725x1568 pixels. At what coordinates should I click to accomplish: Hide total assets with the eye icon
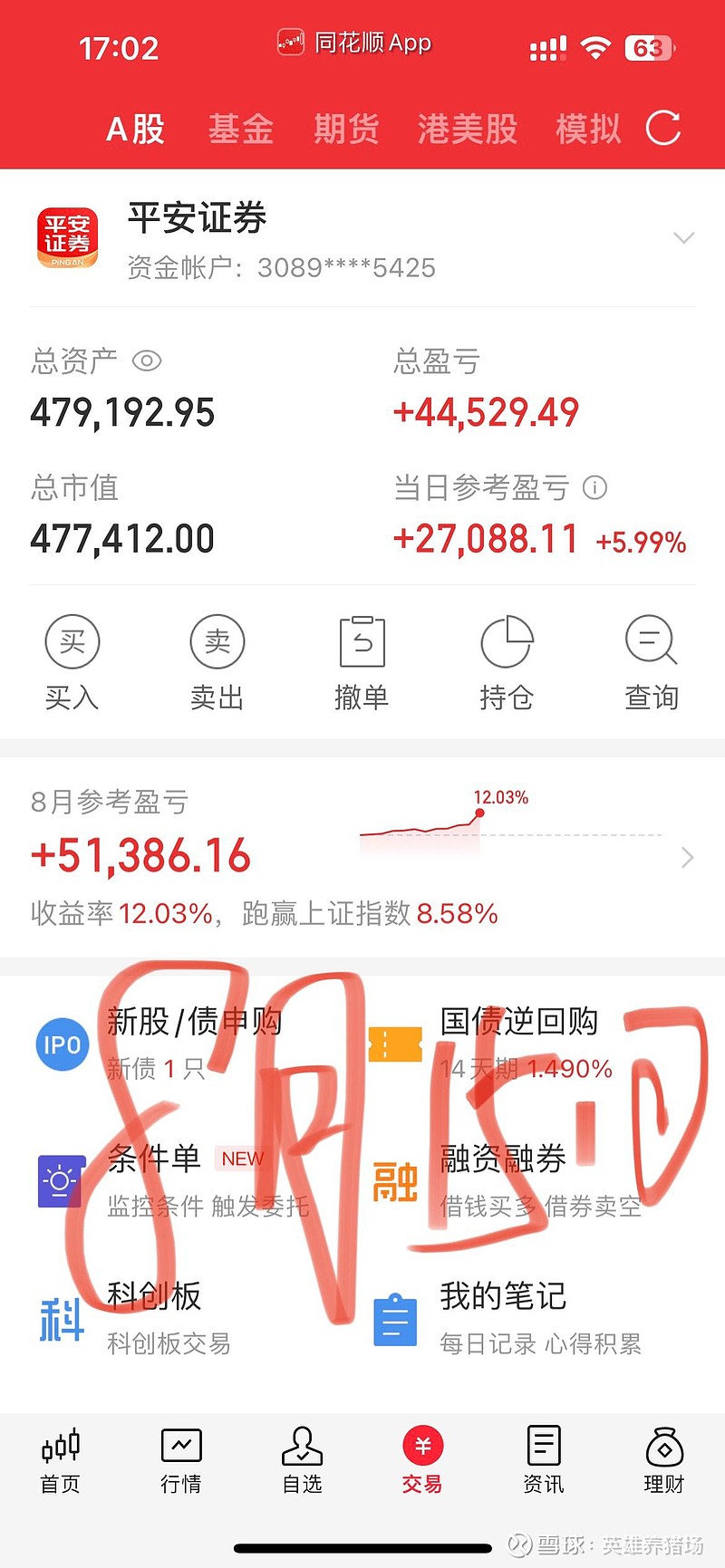[147, 361]
